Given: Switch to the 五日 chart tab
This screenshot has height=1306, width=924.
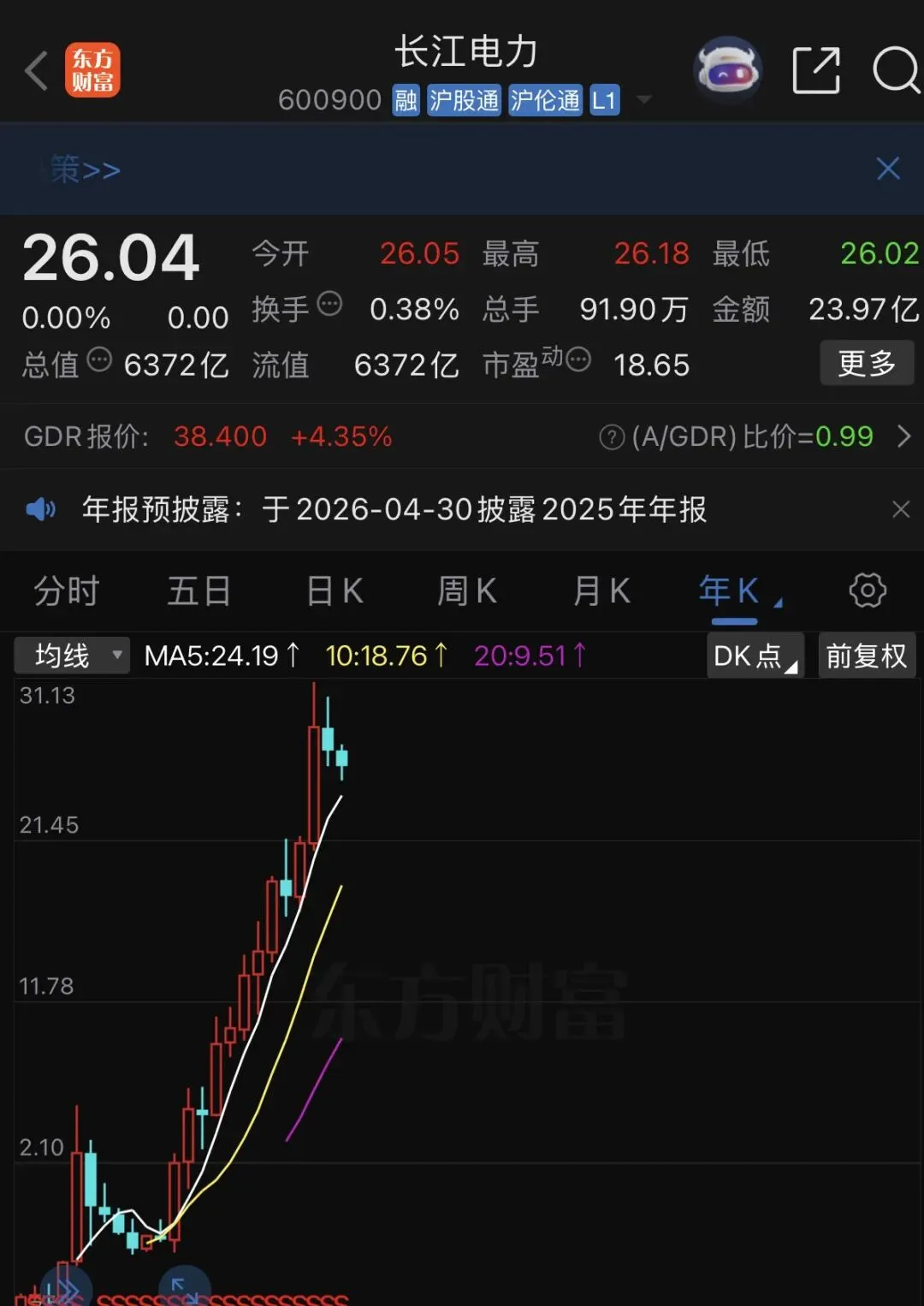Looking at the screenshot, I should [199, 591].
